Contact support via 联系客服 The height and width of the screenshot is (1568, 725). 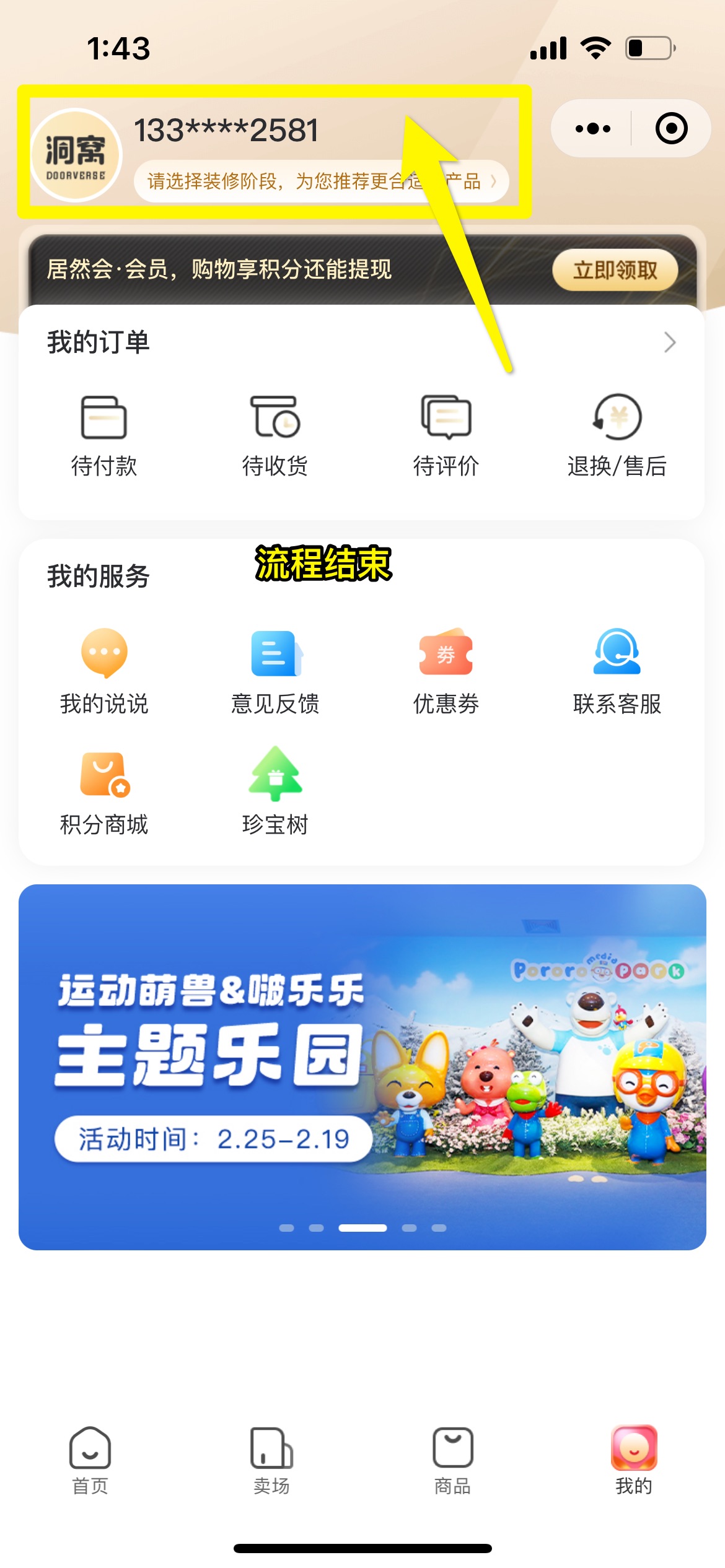click(617, 672)
